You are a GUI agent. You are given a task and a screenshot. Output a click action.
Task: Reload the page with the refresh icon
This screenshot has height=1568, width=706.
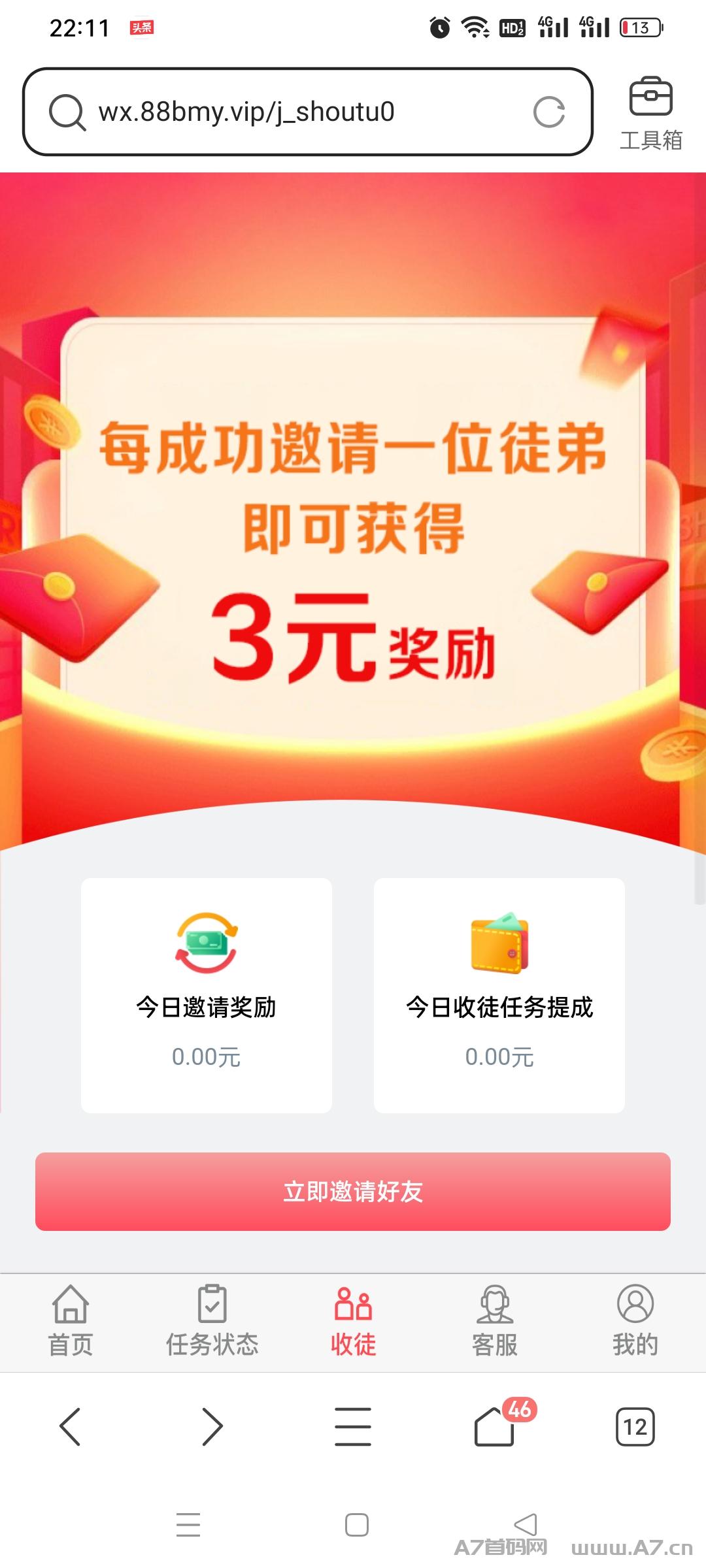point(548,112)
